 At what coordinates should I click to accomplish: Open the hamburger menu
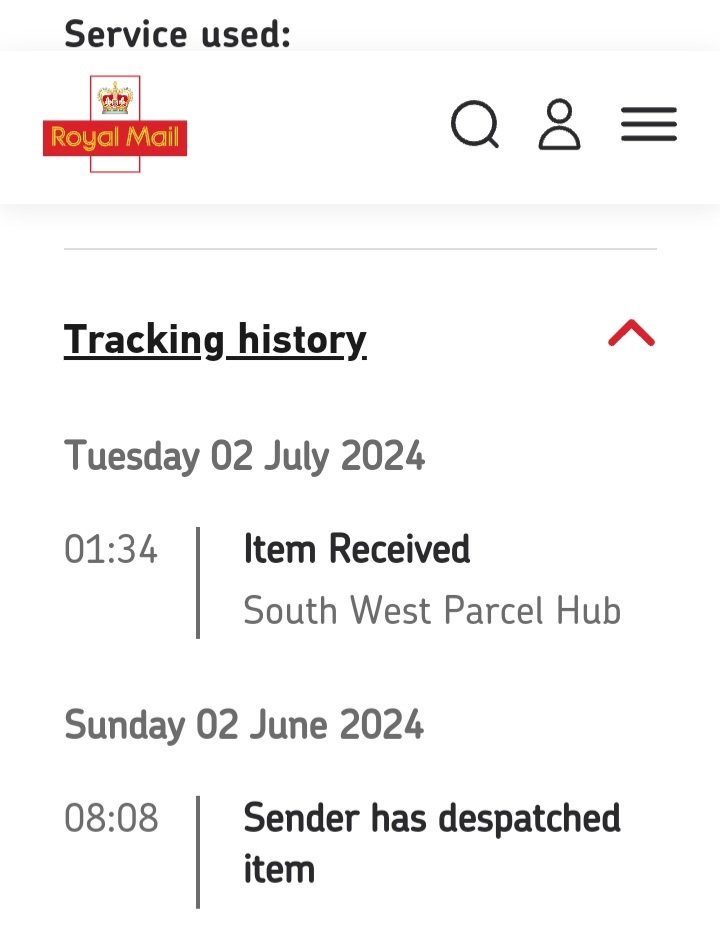coord(649,125)
